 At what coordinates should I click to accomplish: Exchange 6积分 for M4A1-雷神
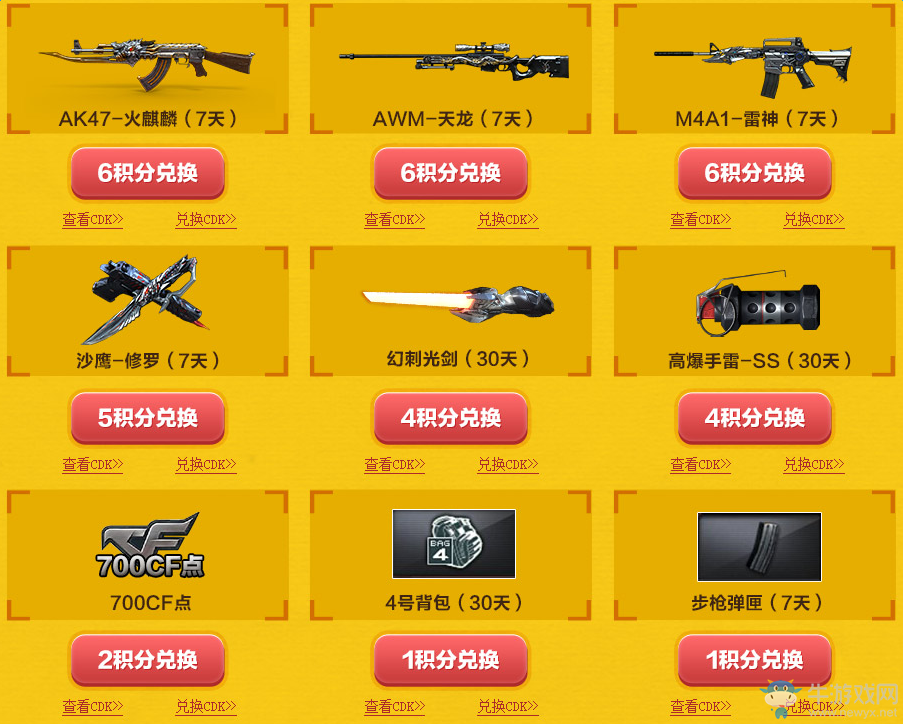754,174
